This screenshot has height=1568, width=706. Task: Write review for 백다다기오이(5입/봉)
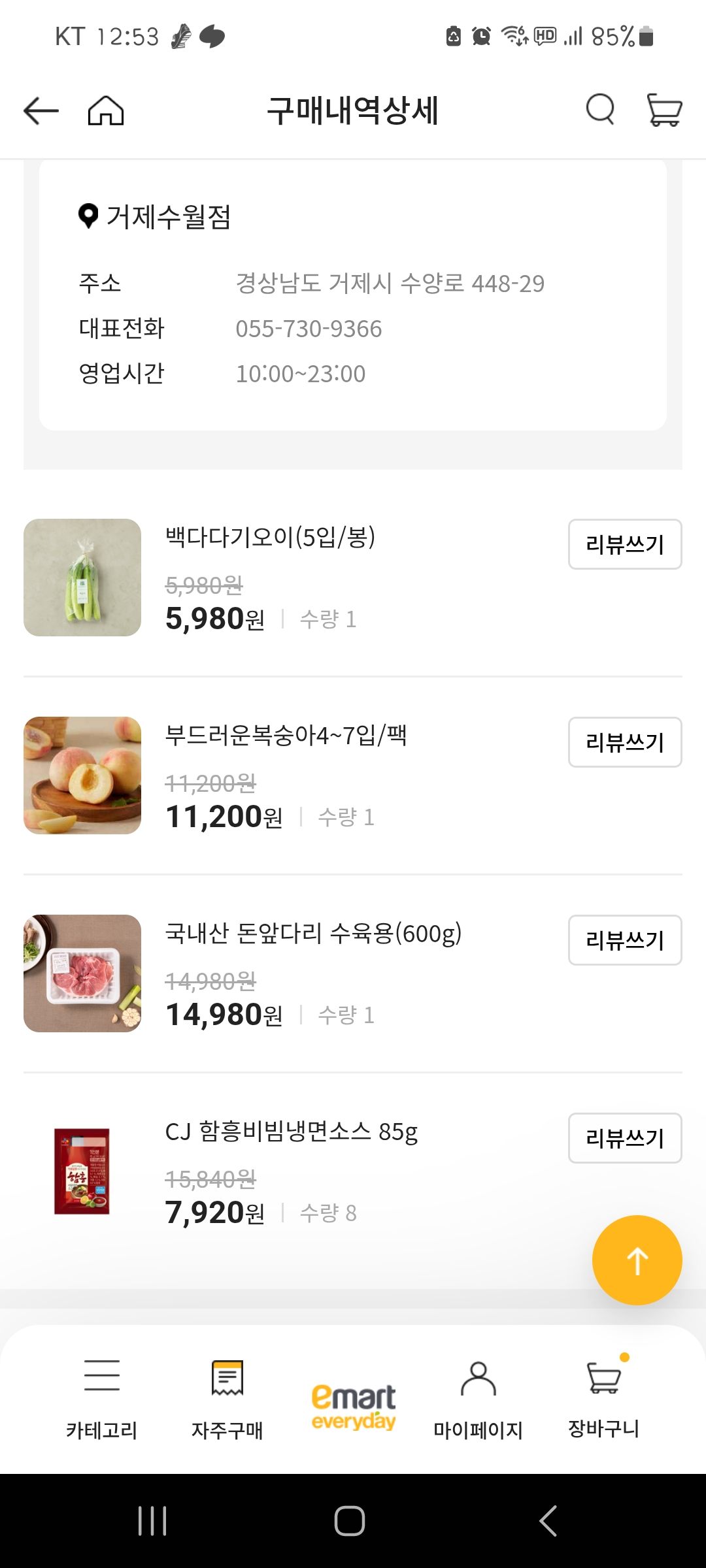tap(624, 545)
